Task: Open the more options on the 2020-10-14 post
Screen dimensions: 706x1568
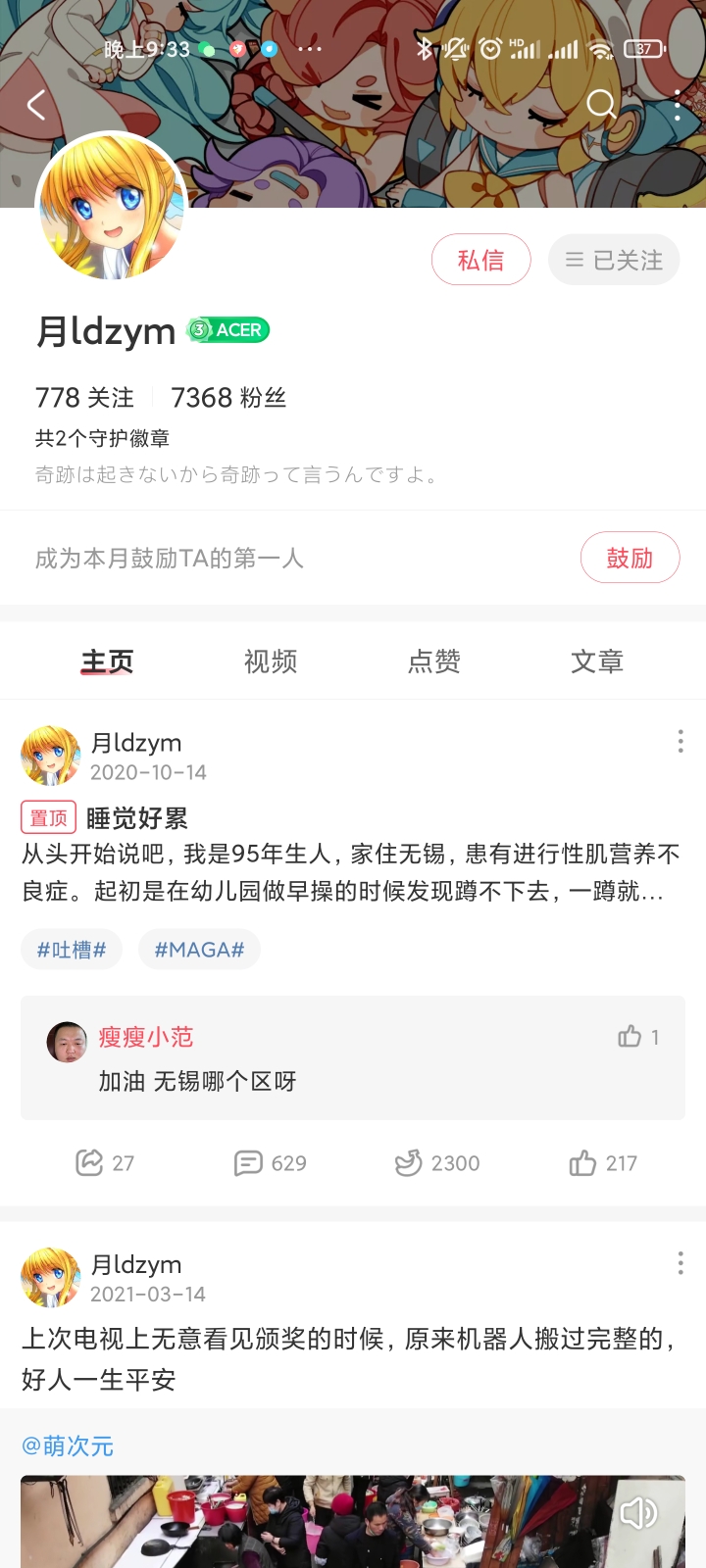Action: coord(681,742)
